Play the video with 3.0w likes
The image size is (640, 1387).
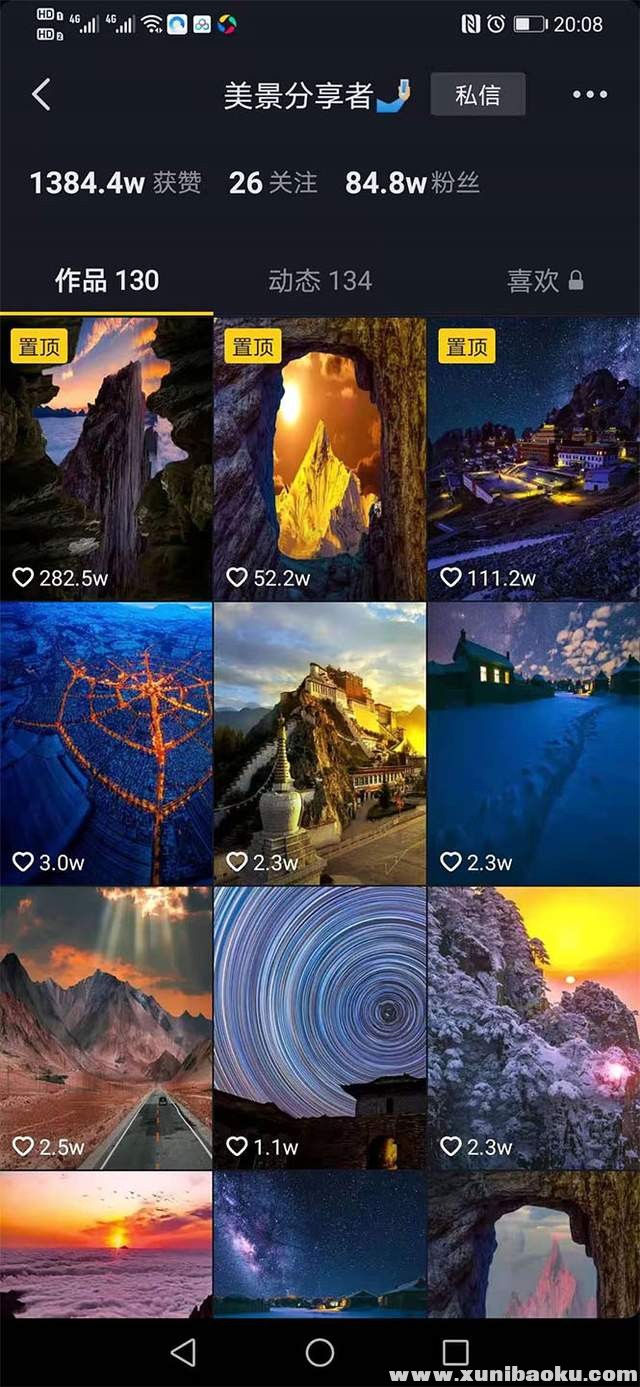(106, 743)
